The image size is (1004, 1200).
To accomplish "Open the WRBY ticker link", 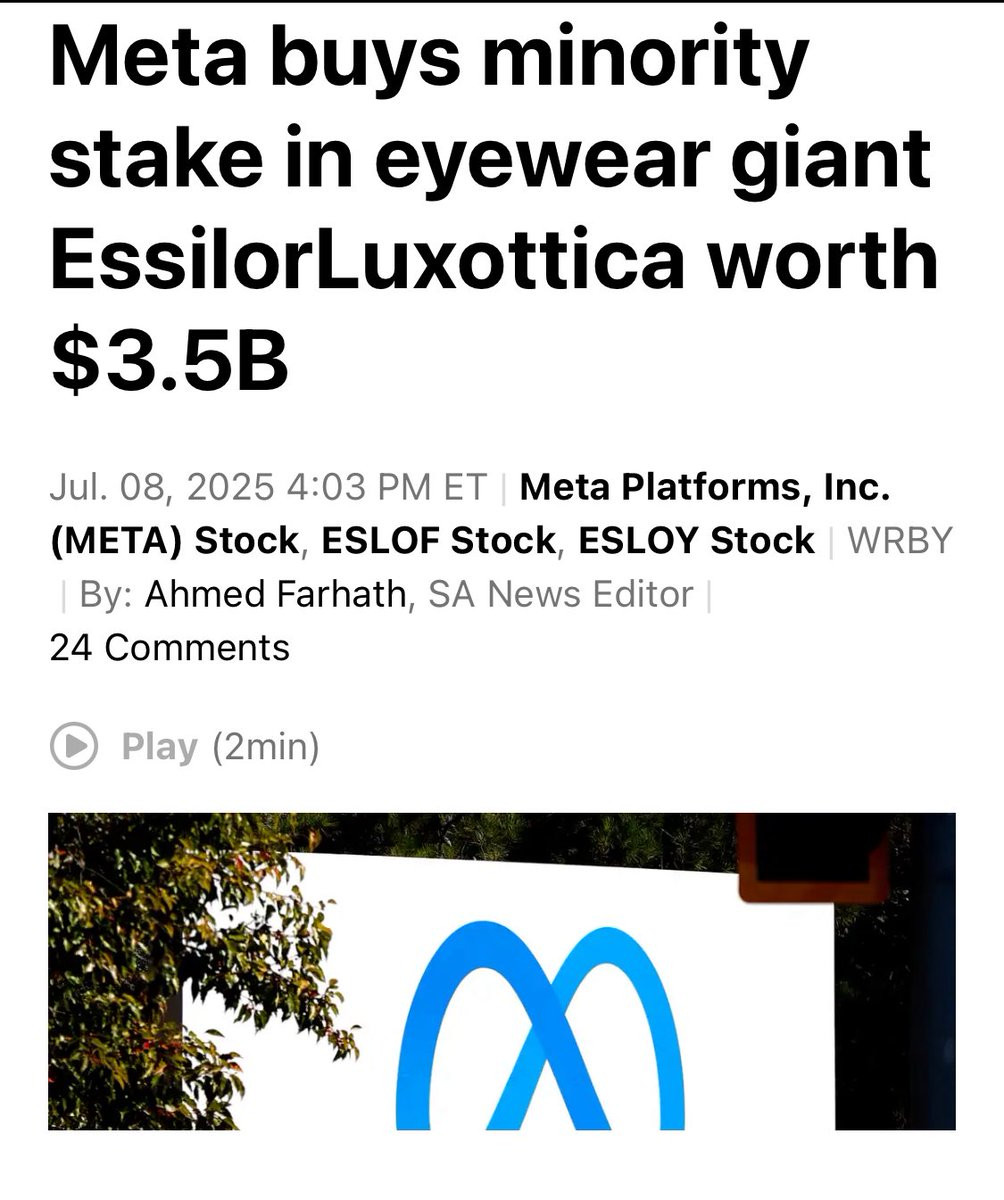I will (899, 541).
